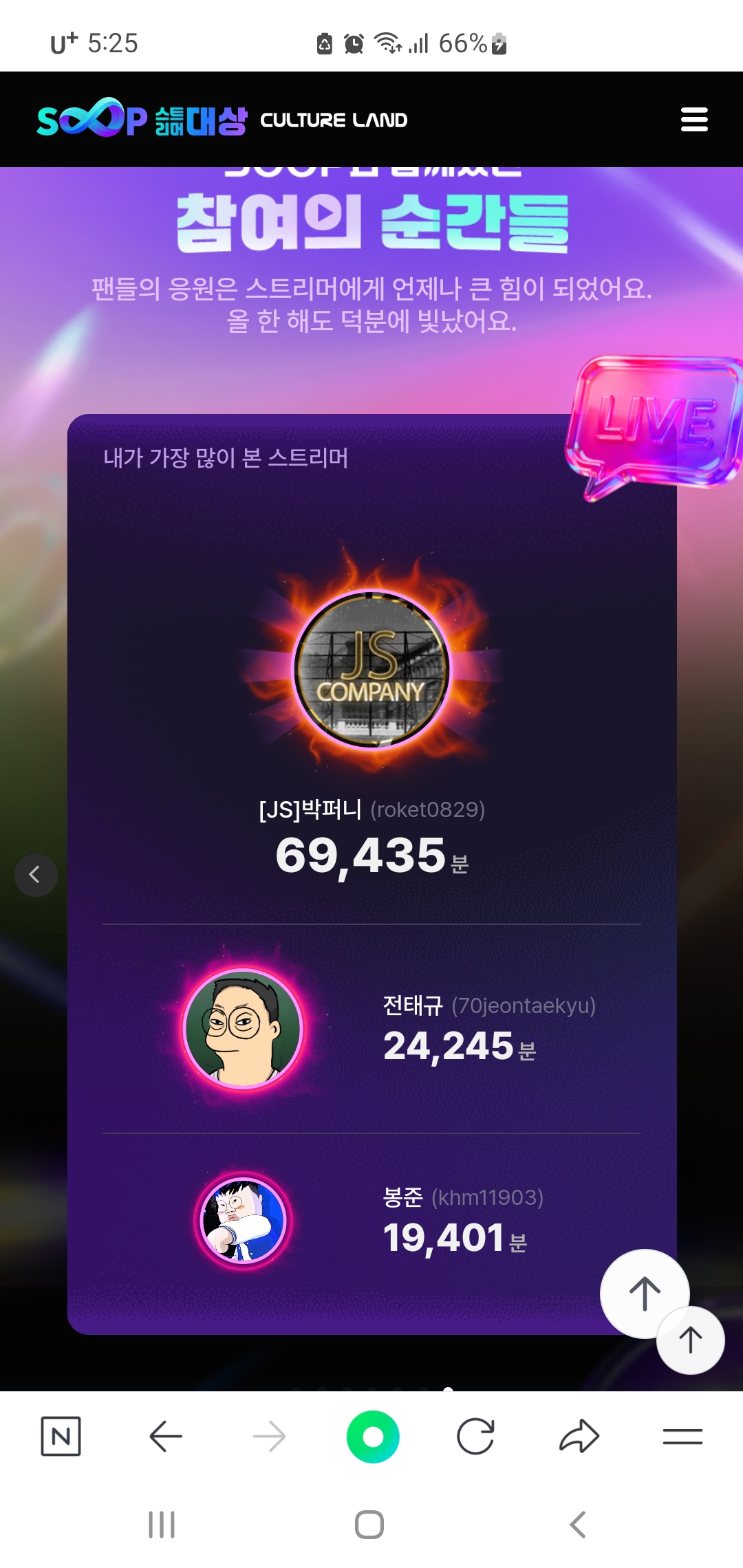Open 전태규 streamer profile
The height and width of the screenshot is (1568, 743).
tap(243, 1028)
